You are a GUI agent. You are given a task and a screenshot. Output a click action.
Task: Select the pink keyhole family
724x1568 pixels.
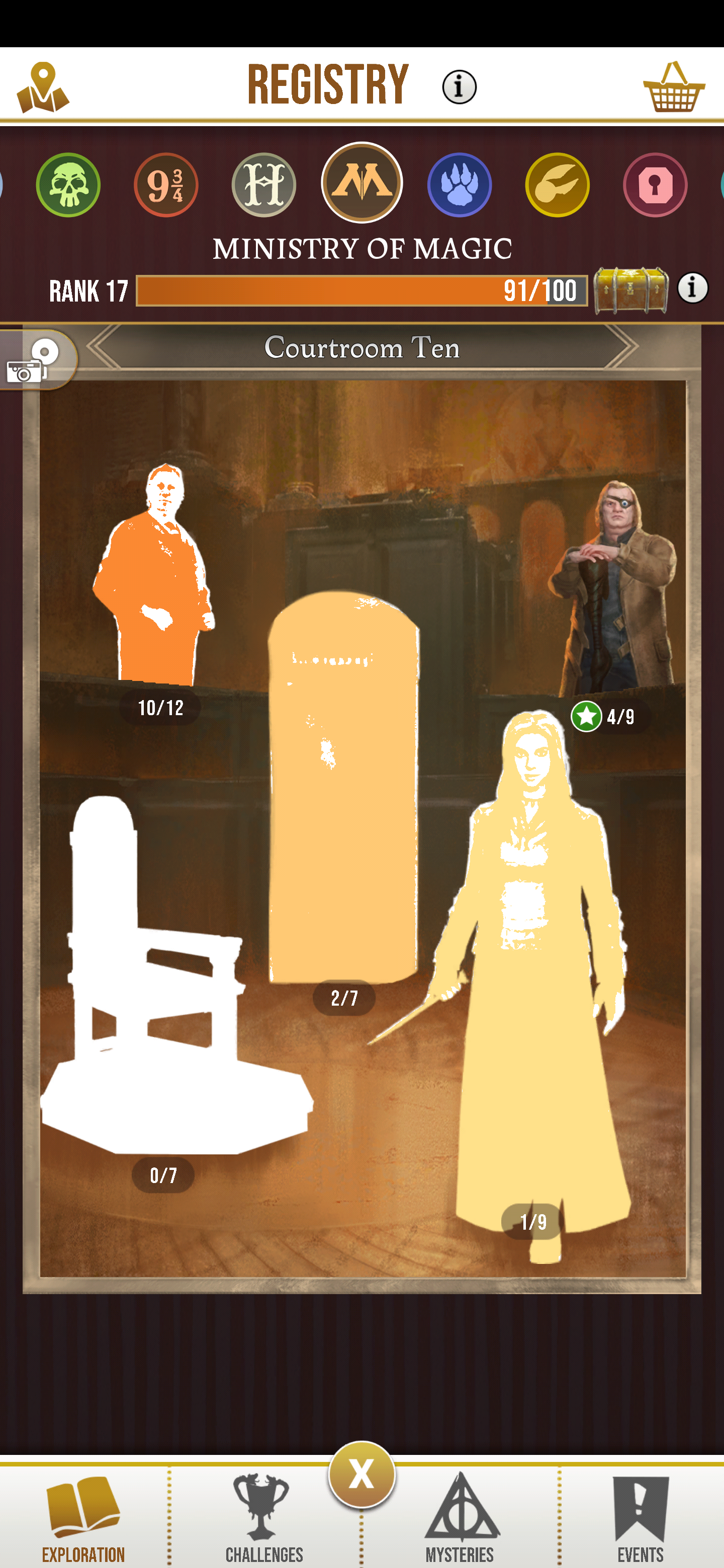coord(655,185)
